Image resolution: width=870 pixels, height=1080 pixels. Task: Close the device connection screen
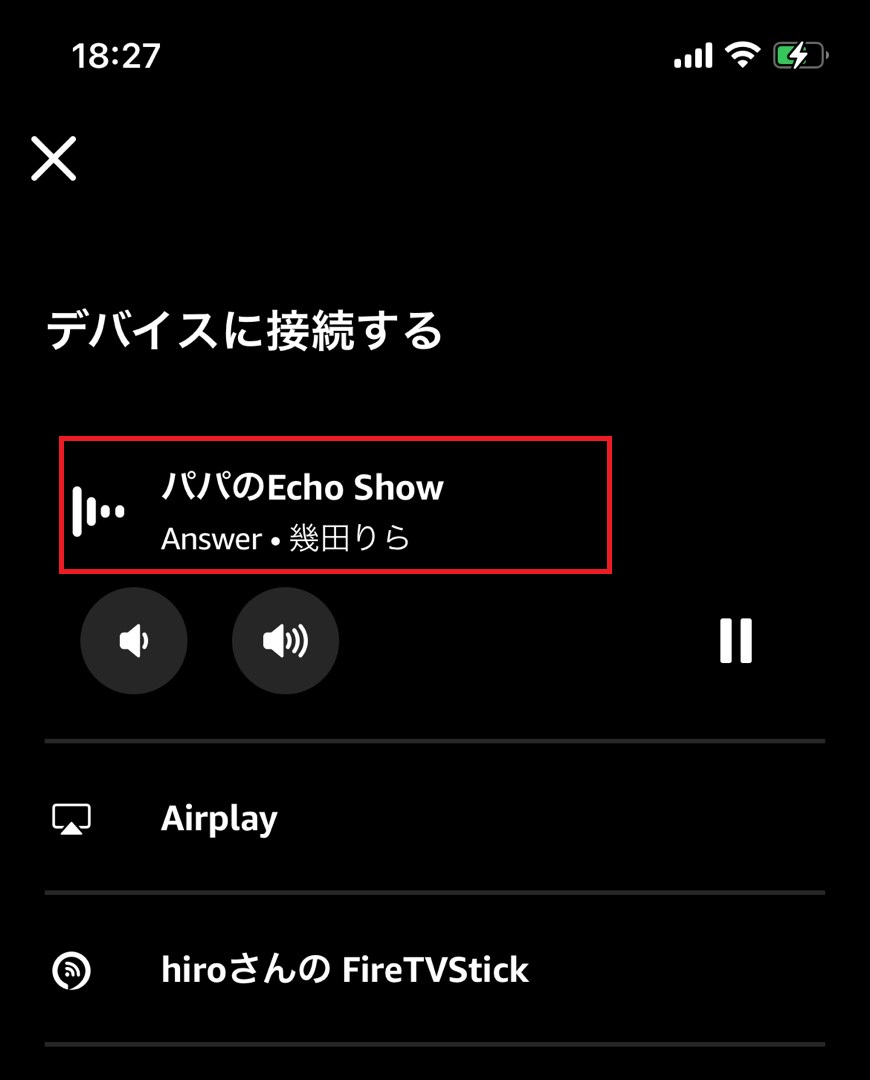(53, 157)
